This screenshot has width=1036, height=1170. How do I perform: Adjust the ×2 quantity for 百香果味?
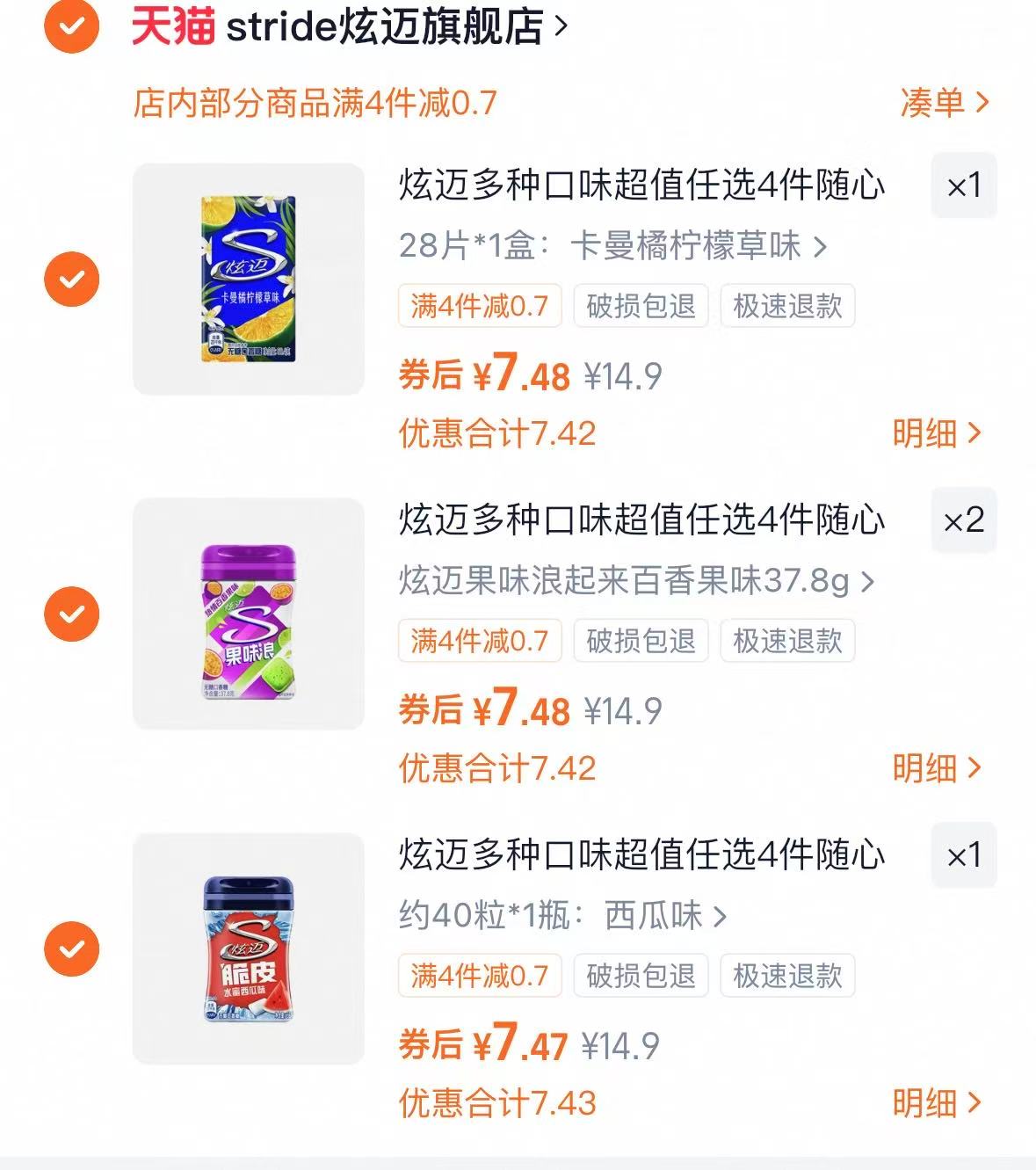coord(963,521)
